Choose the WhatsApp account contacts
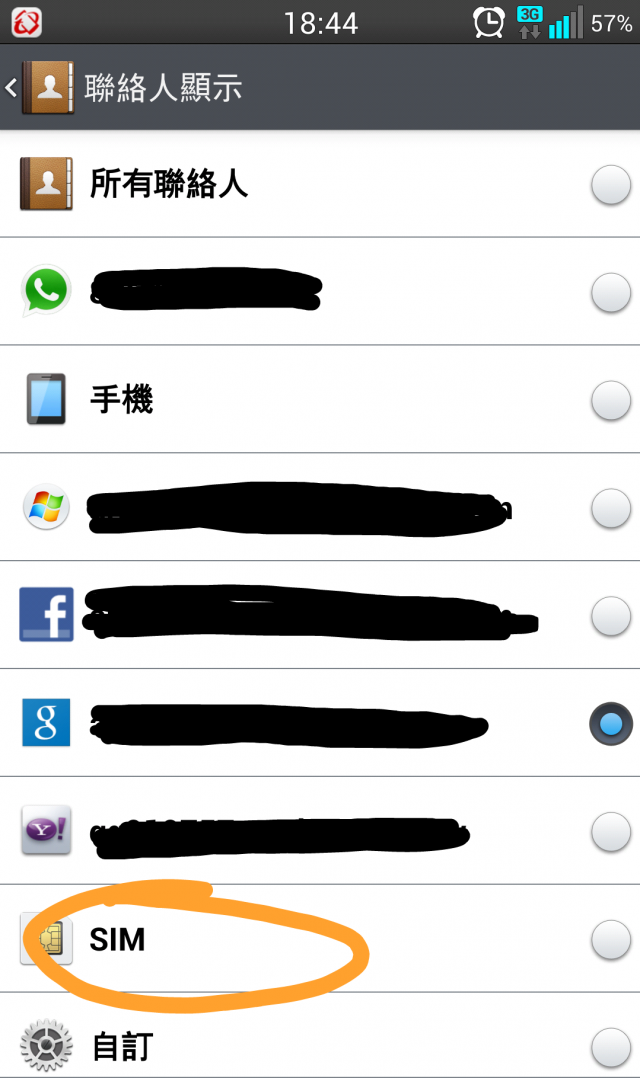This screenshot has height=1079, width=640. [610, 293]
